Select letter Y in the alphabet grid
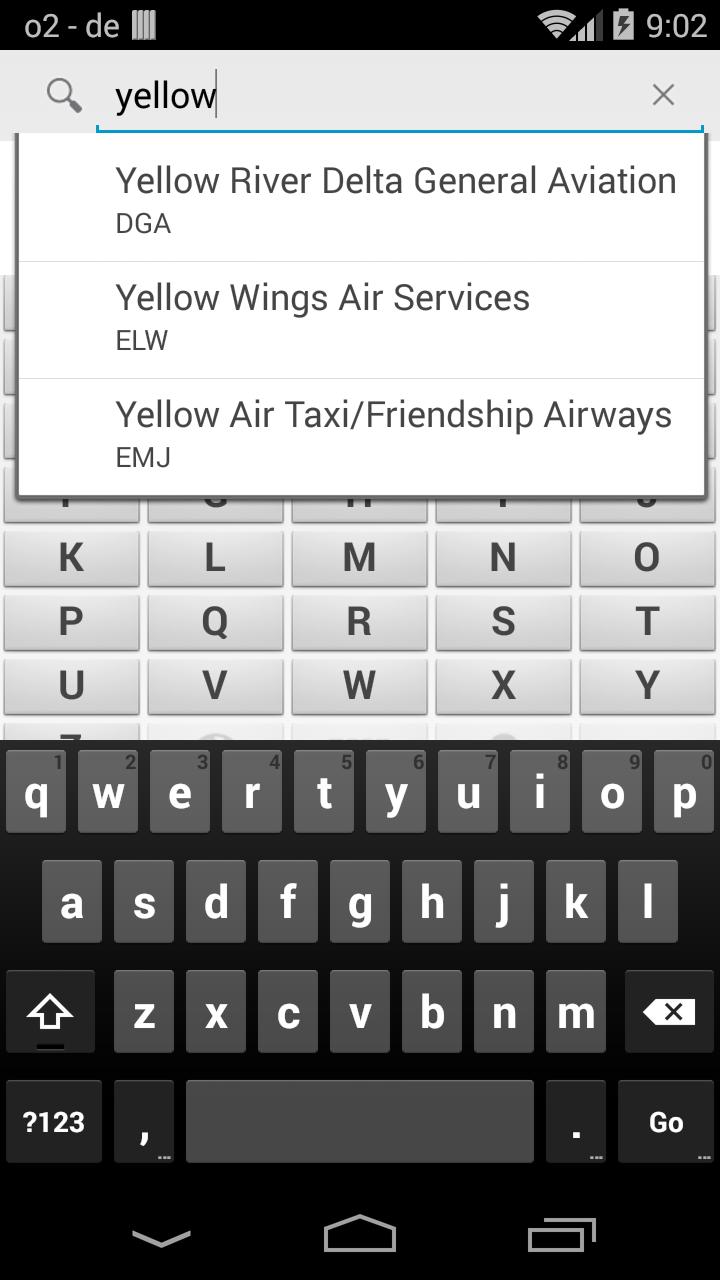Image resolution: width=720 pixels, height=1280 pixels. coord(647,685)
